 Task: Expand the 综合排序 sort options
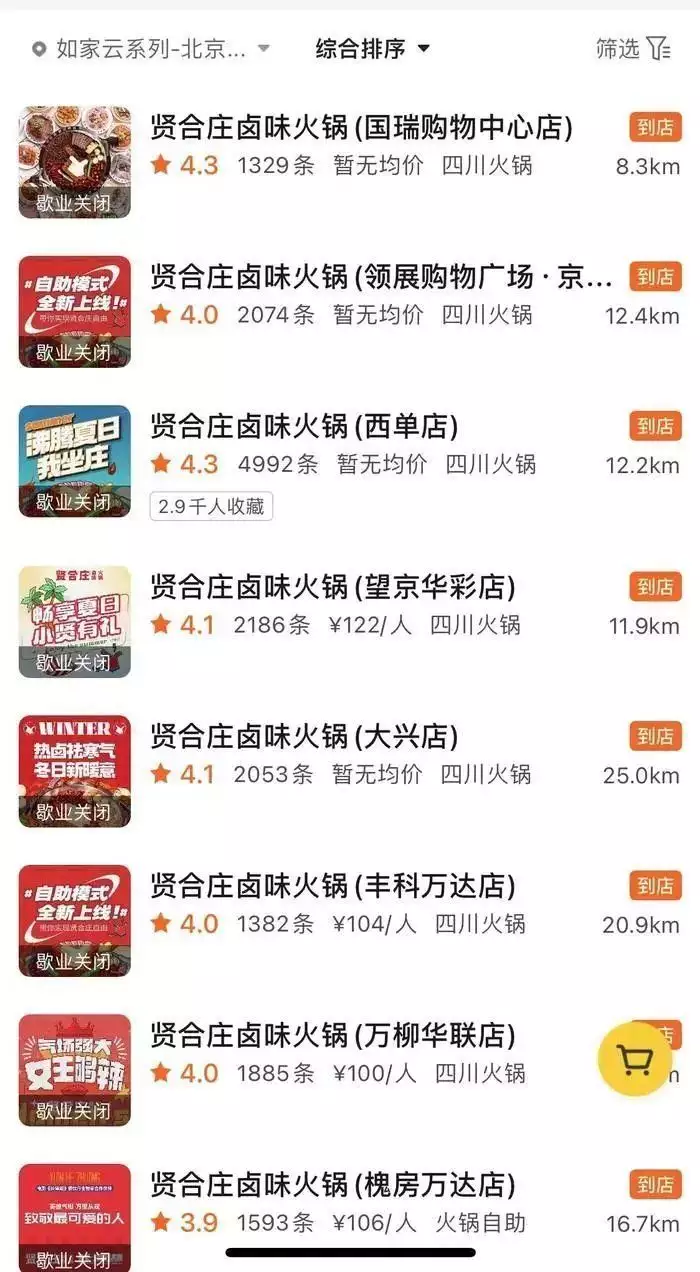[x=372, y=48]
